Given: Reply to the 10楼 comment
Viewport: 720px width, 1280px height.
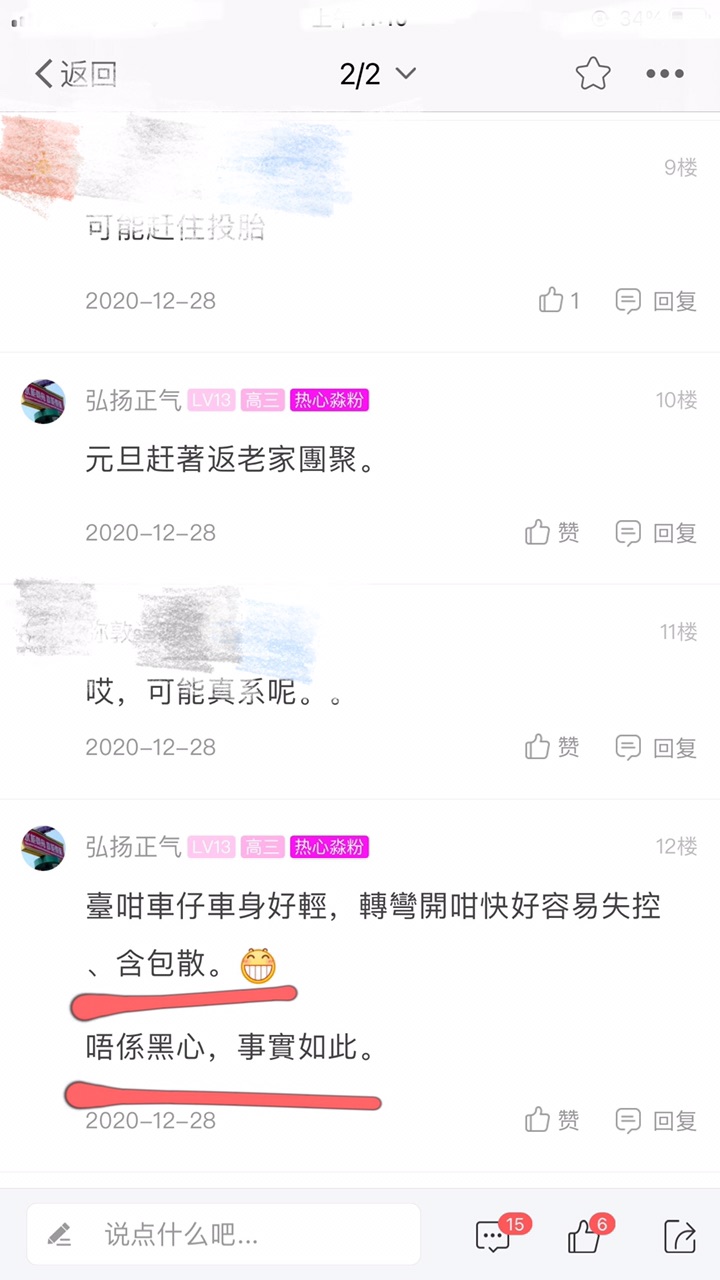Looking at the screenshot, I should coord(656,532).
